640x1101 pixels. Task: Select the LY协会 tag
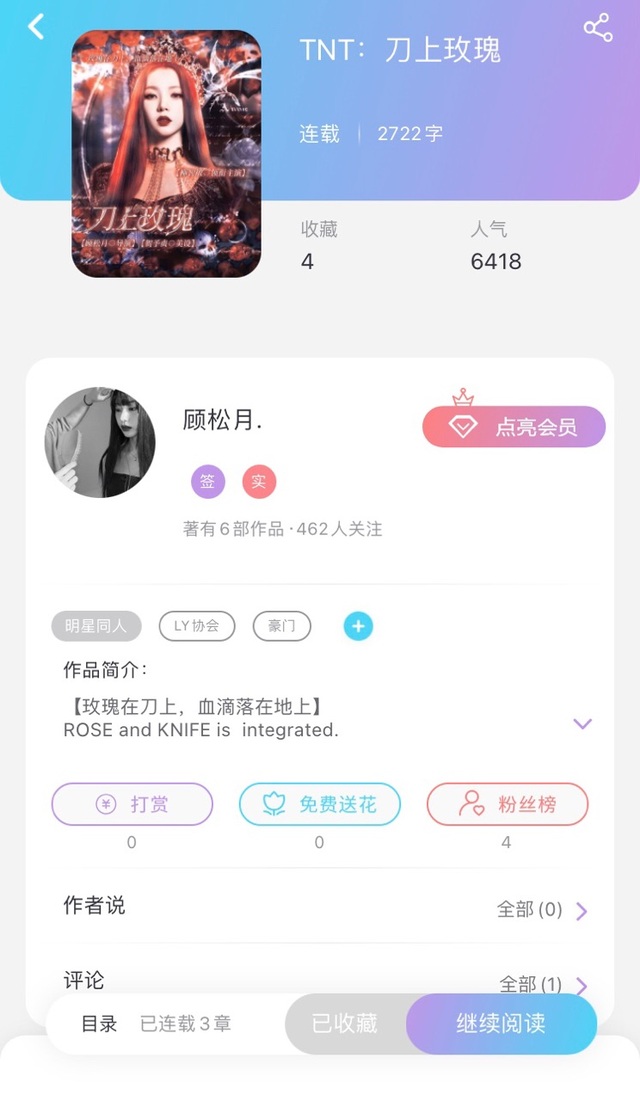tap(197, 626)
